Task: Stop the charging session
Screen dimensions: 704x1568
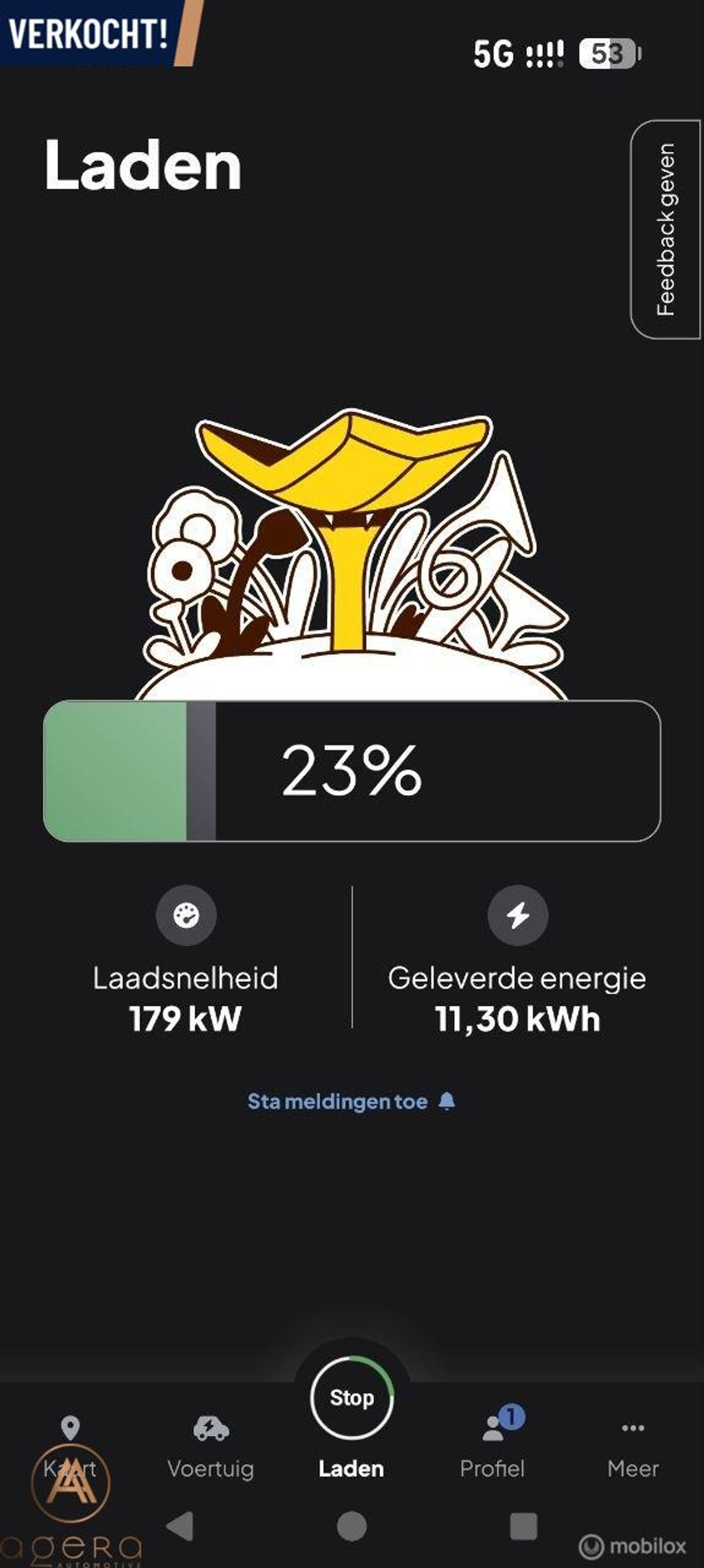Action: (351, 1397)
